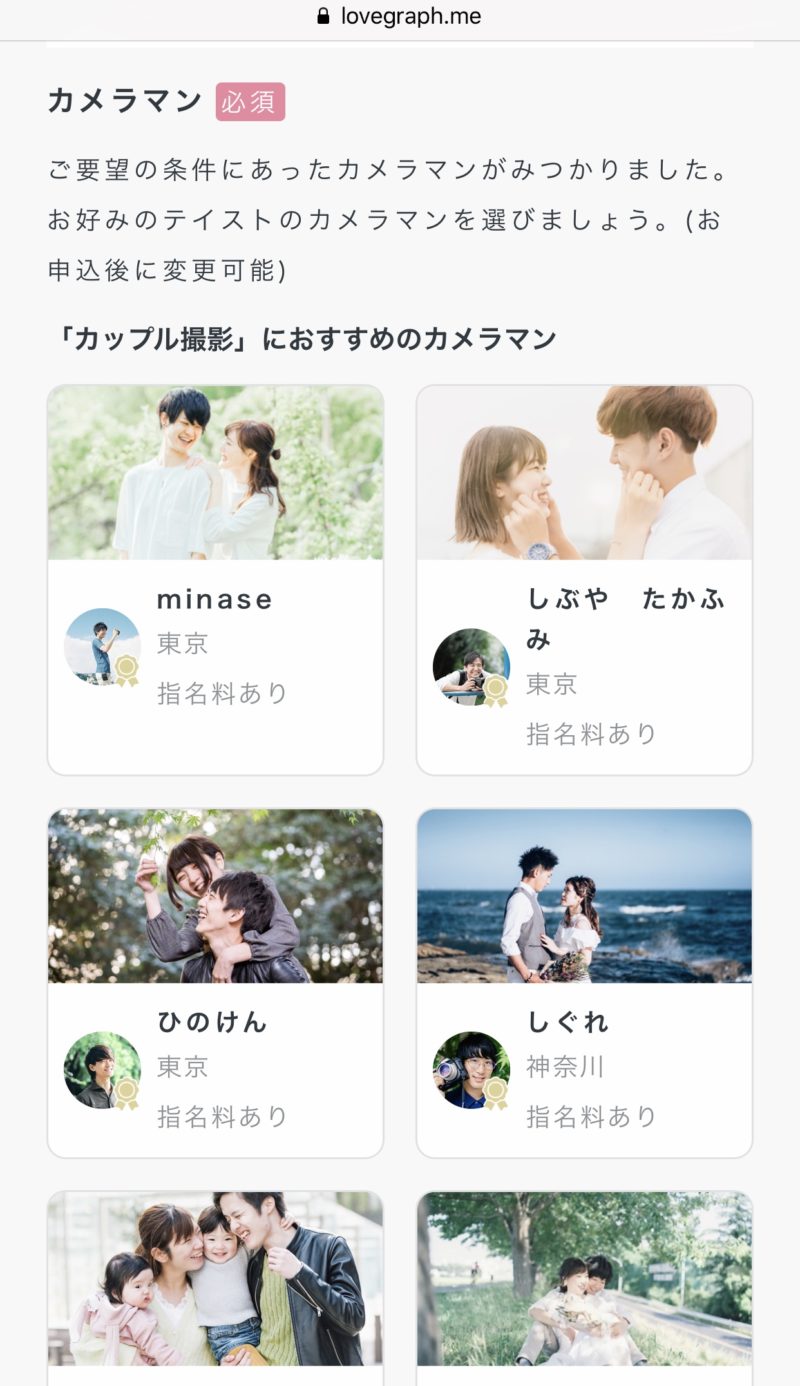Open the couple under tree photographer card
Viewport: 800px width, 1386px height.
(x=584, y=1288)
